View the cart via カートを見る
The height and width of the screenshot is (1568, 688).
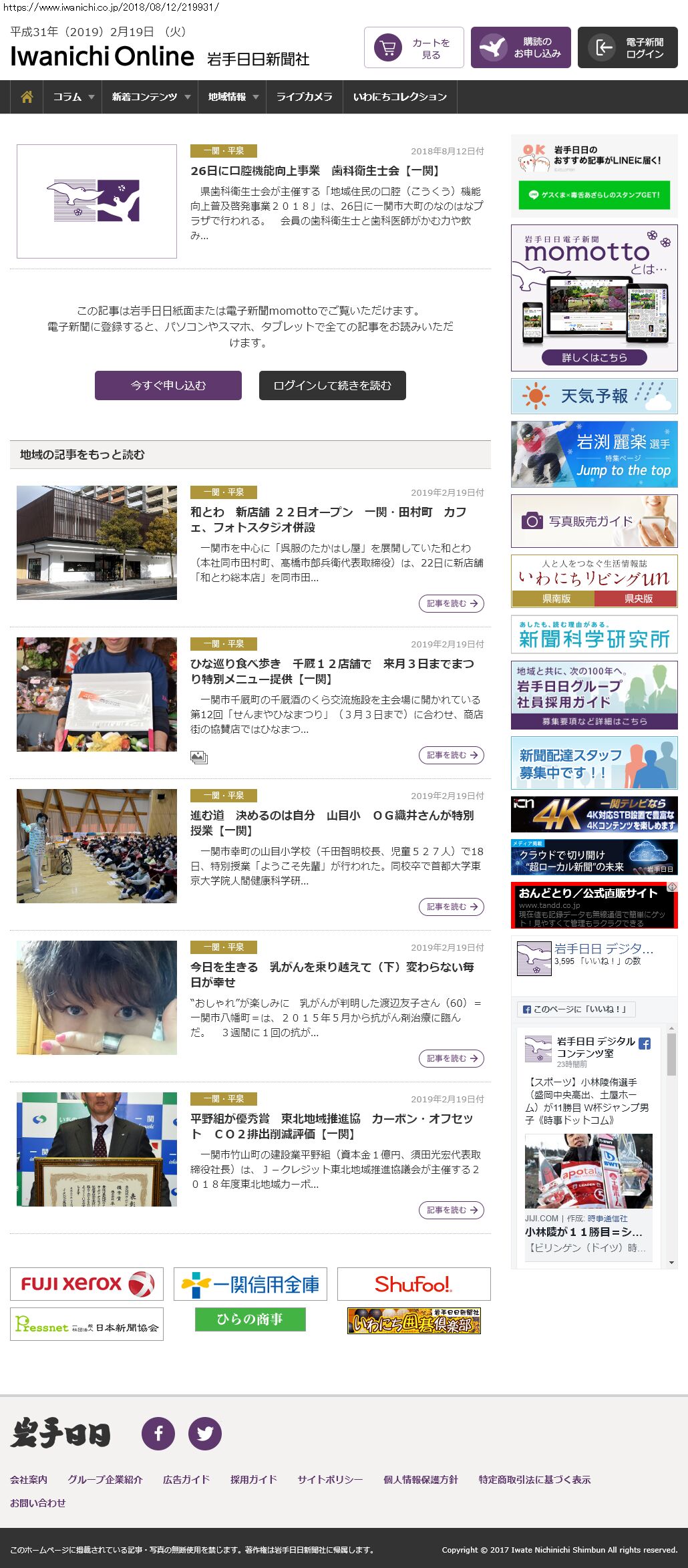tap(414, 47)
